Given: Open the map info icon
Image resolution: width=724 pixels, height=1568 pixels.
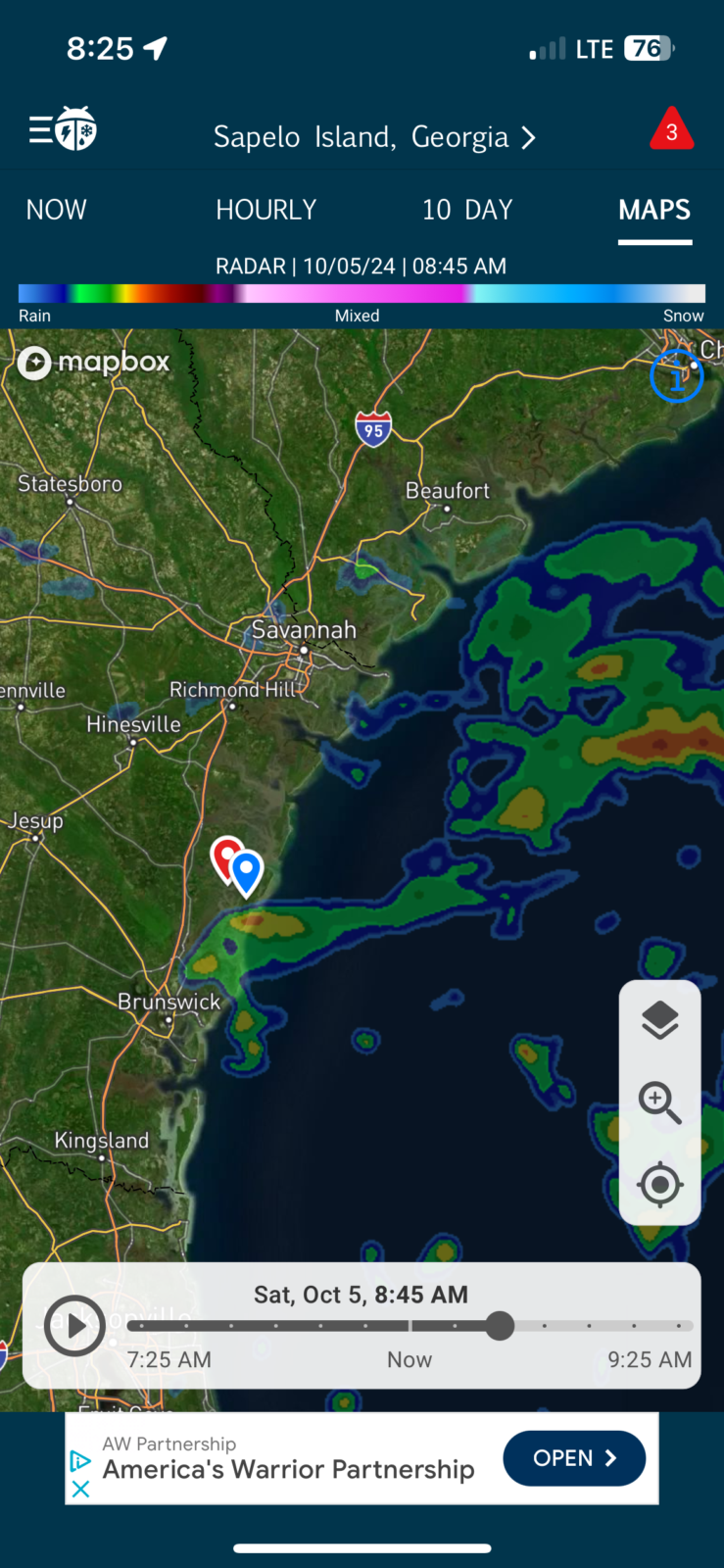Looking at the screenshot, I should point(676,375).
